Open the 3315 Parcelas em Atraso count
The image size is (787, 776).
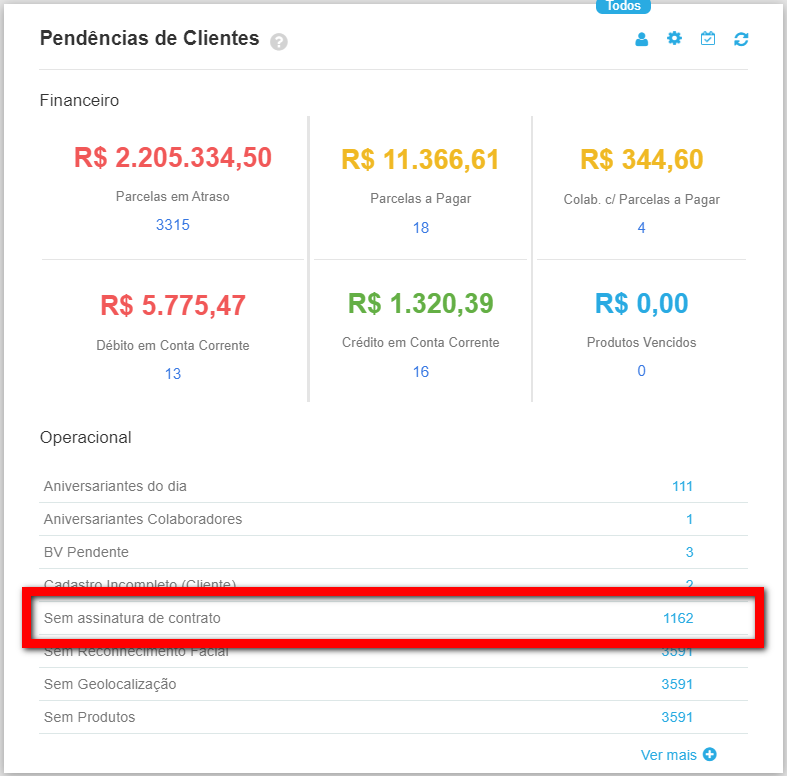(172, 225)
